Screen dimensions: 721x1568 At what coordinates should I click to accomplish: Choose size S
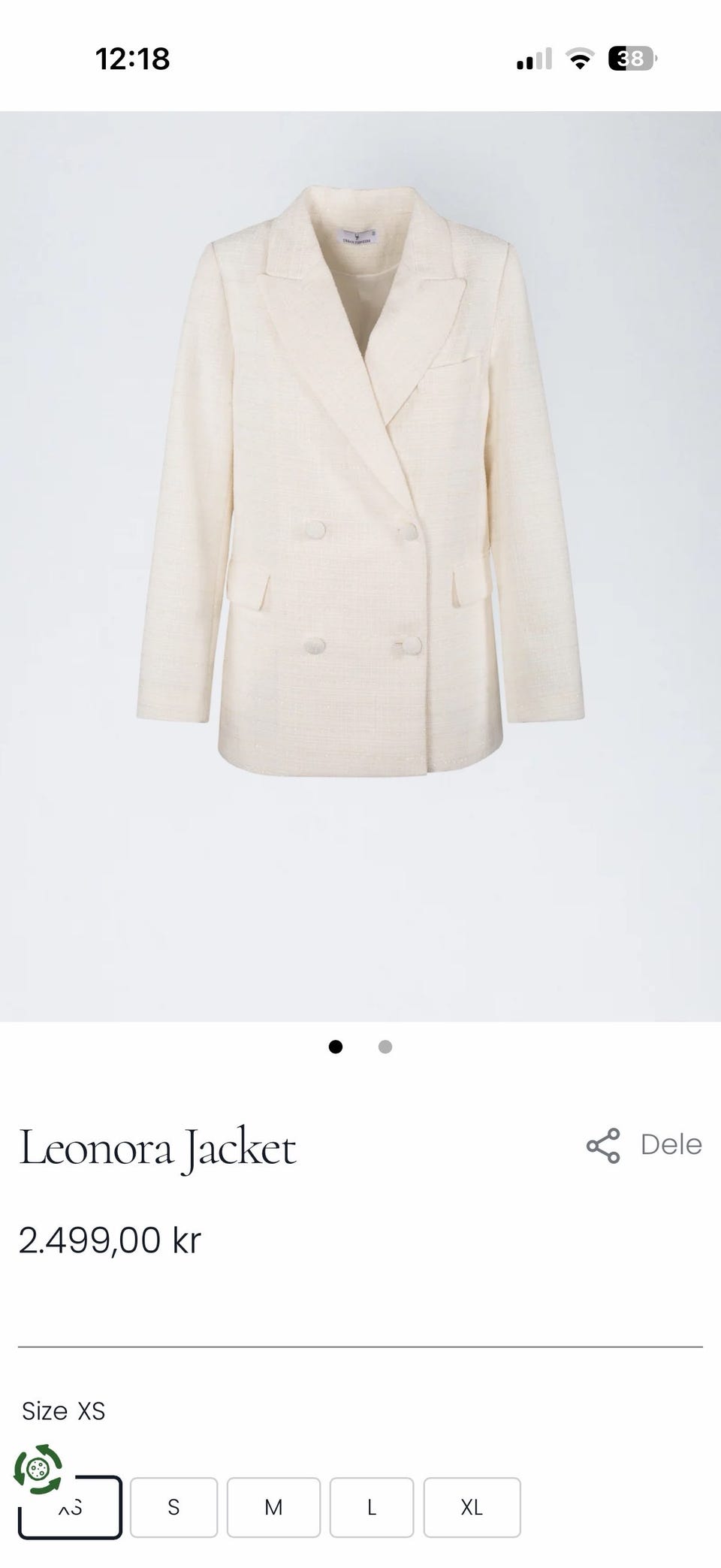click(x=173, y=1507)
